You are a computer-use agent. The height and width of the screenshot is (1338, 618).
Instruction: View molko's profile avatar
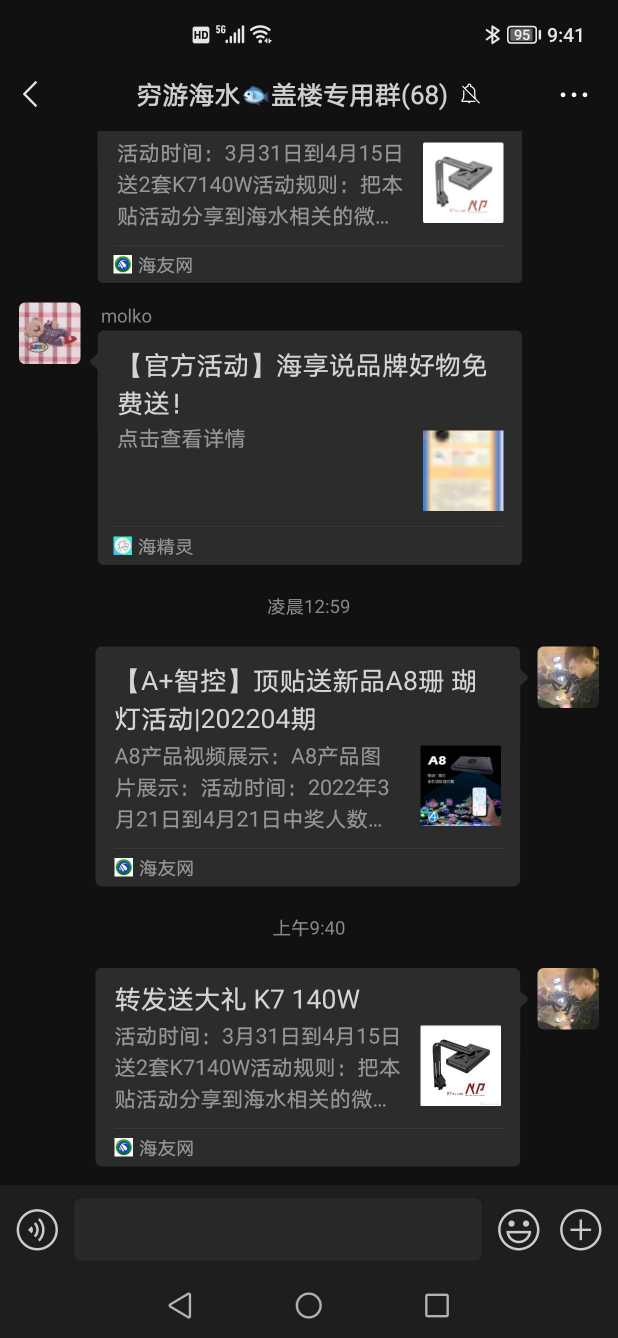pyautogui.click(x=50, y=333)
